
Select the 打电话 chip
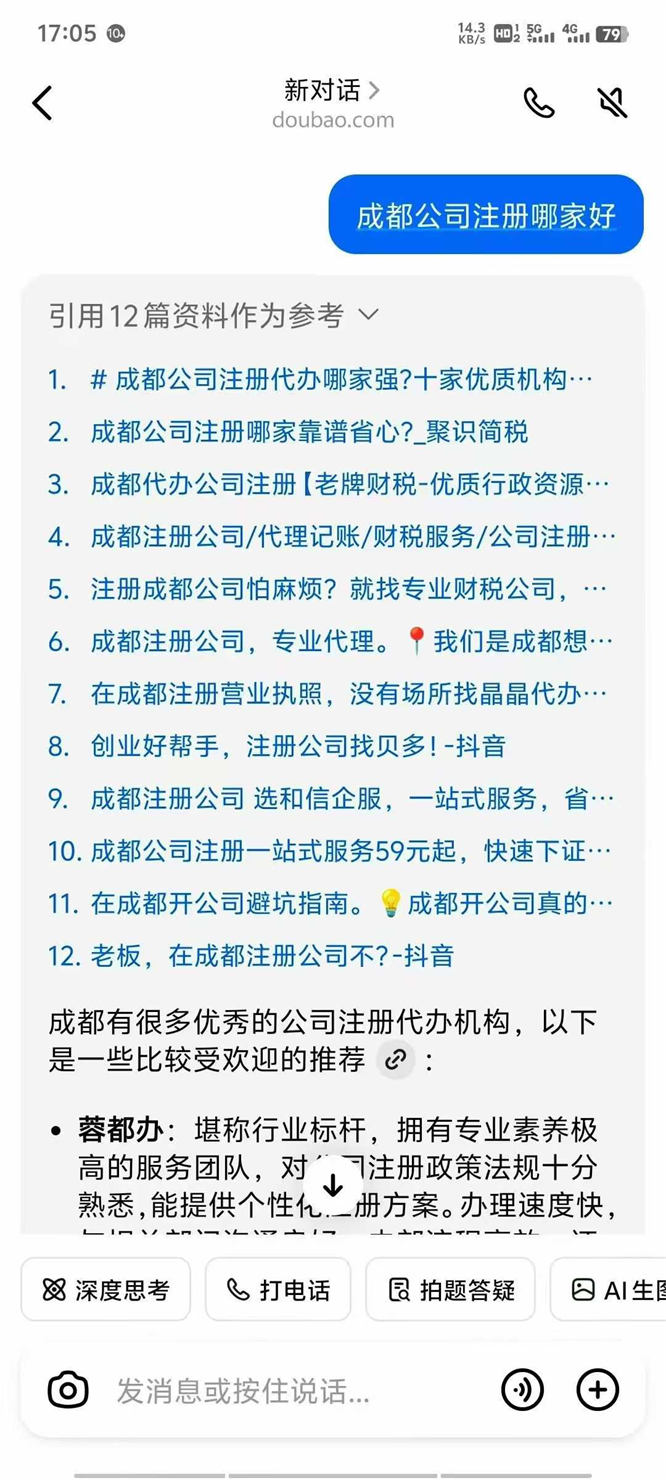coord(278,1289)
